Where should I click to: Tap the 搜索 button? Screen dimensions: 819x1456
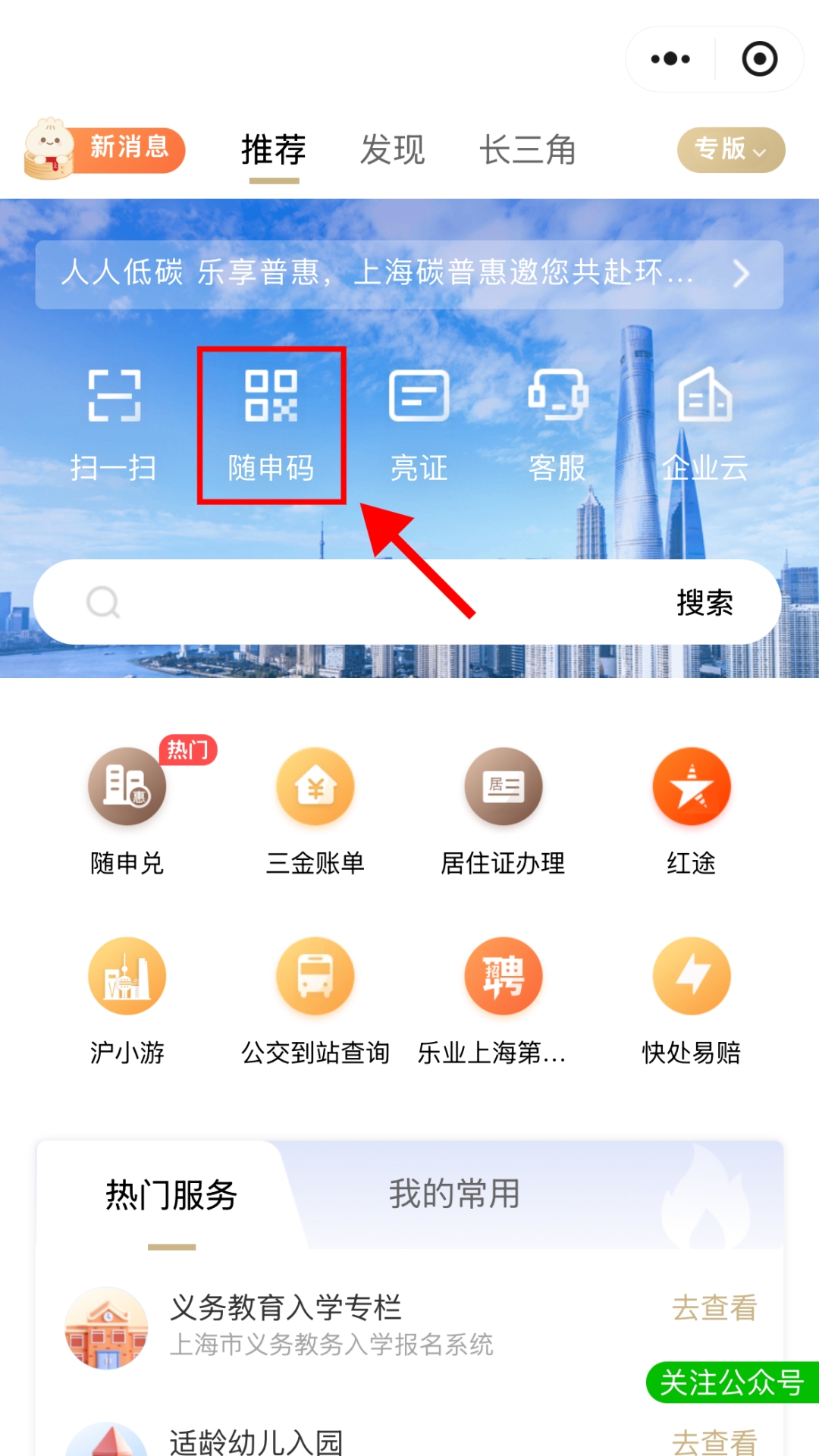click(x=704, y=602)
